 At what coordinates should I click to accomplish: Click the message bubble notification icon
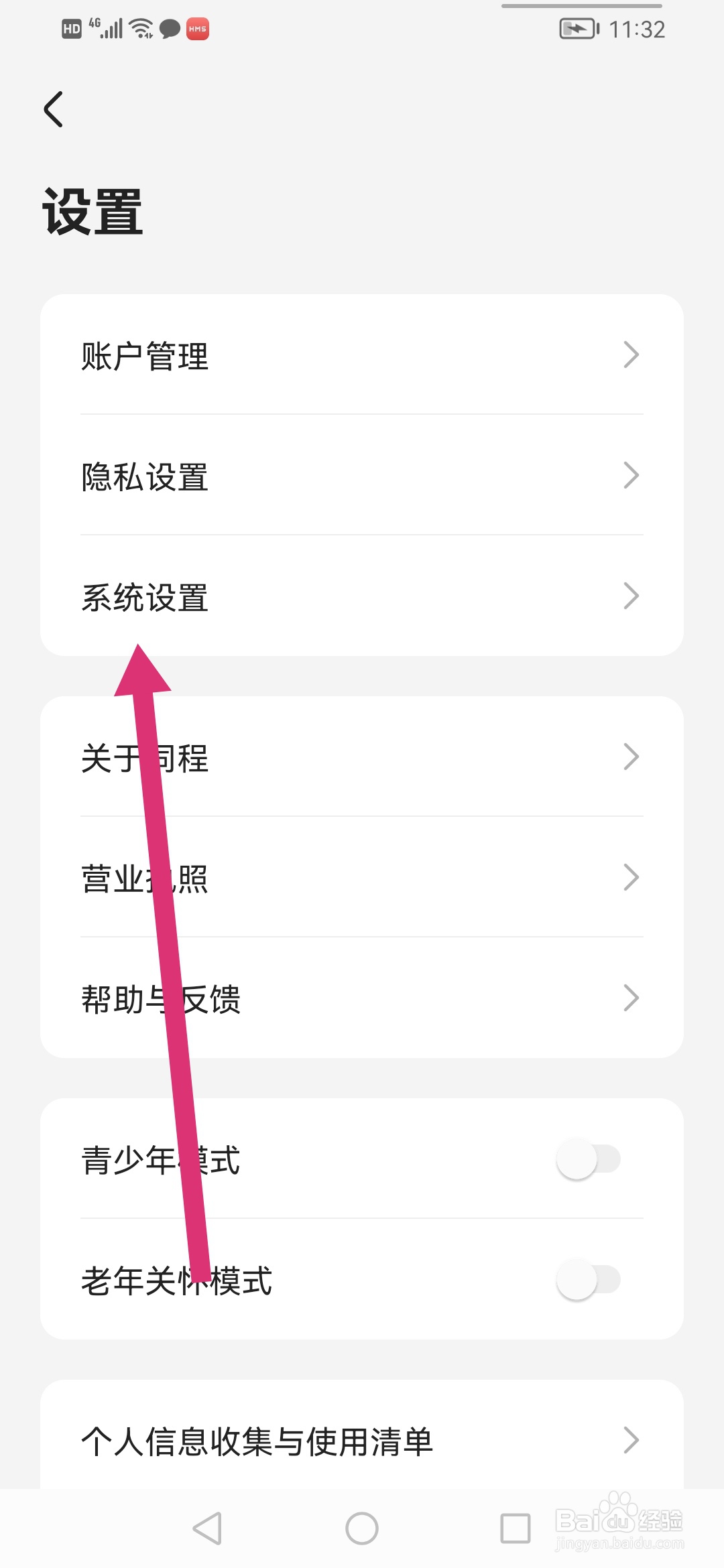(x=168, y=29)
